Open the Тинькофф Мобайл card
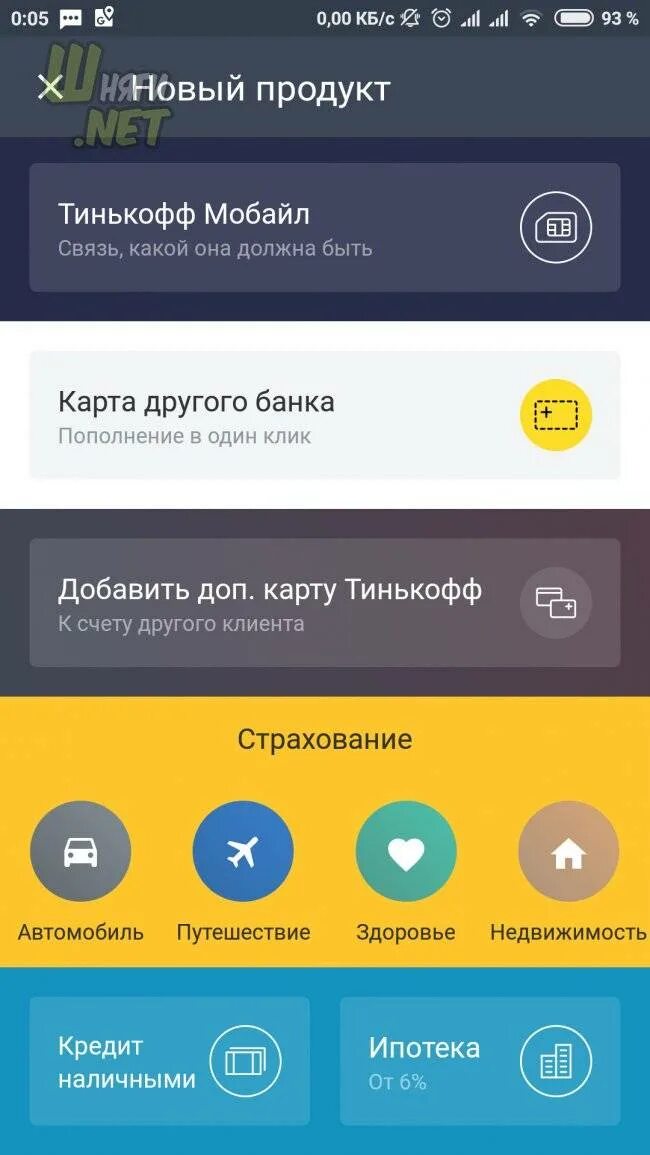Image resolution: width=650 pixels, height=1155 pixels. [x=324, y=228]
